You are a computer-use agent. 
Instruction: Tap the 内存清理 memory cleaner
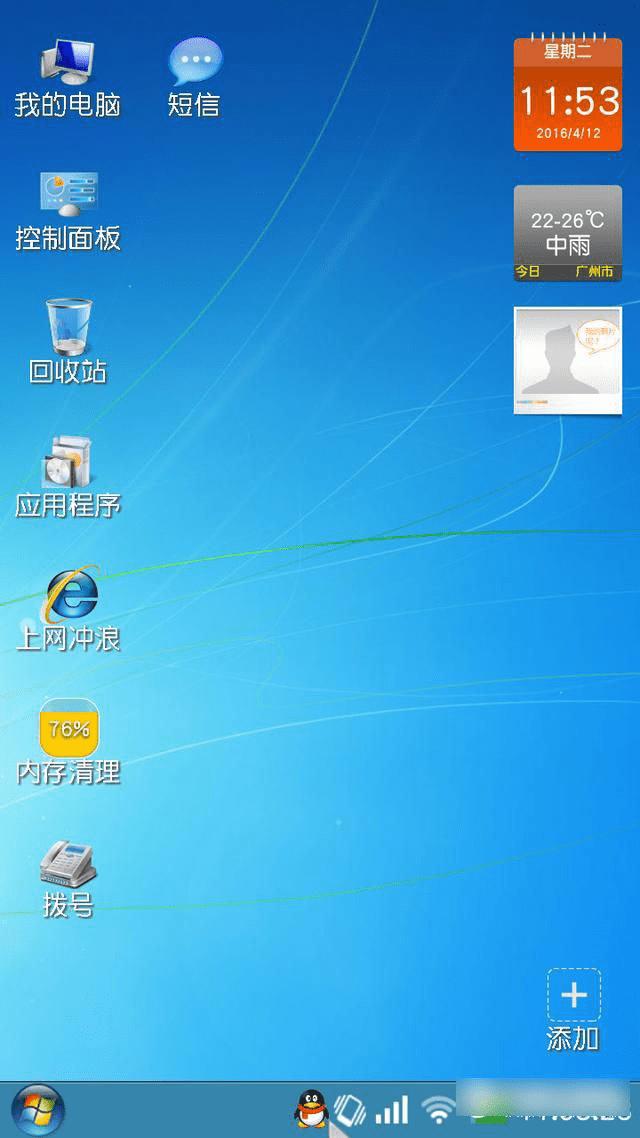[68, 730]
